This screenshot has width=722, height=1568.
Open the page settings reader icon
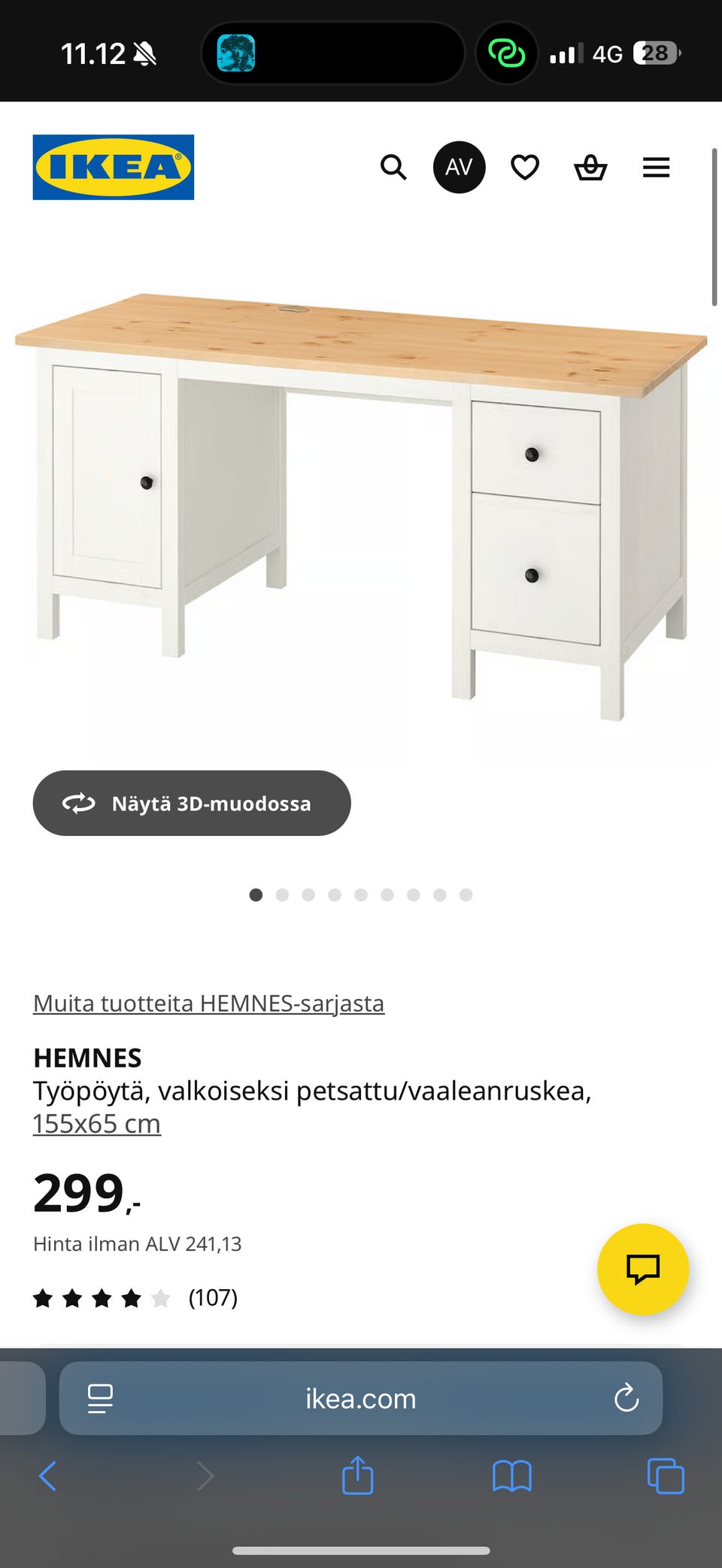click(x=100, y=1398)
